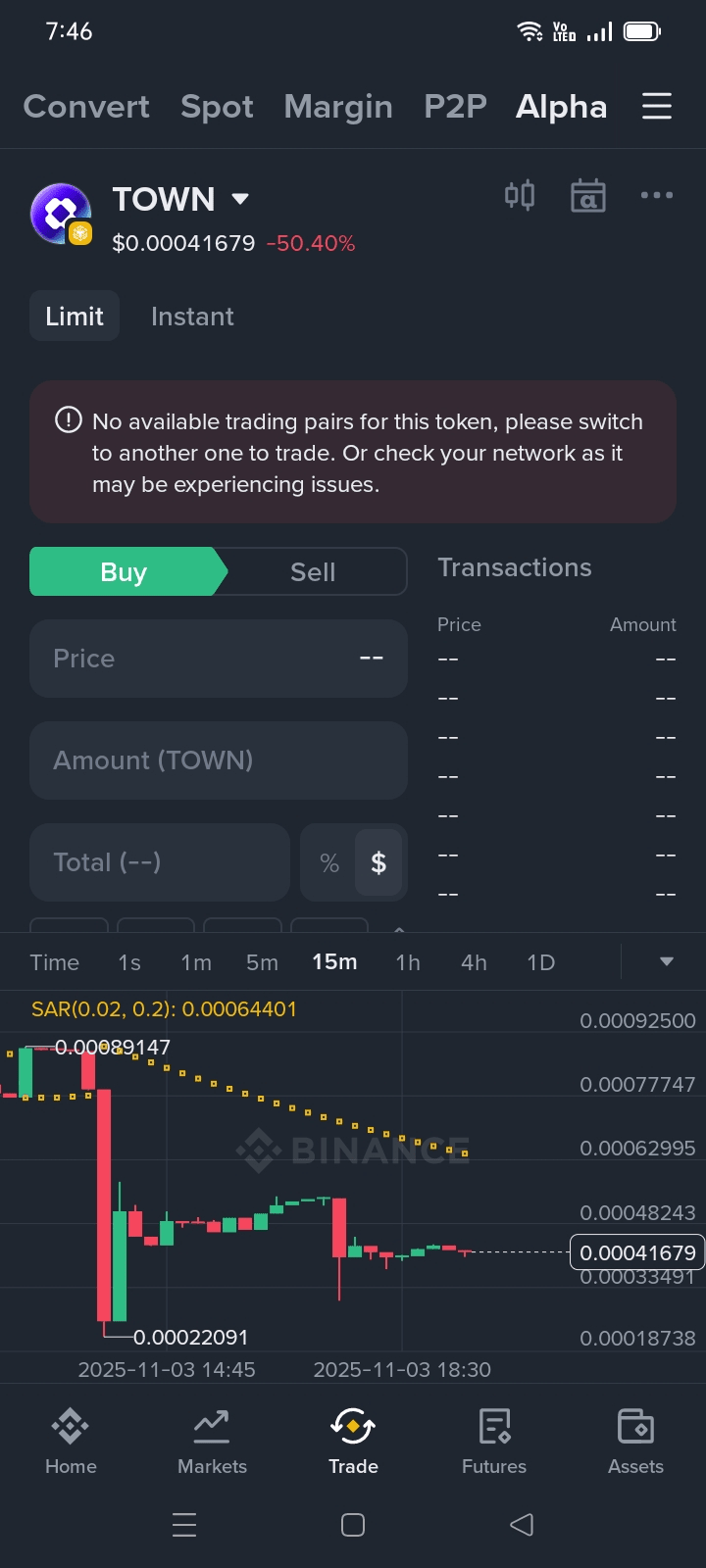Open the P2P tab
Viewport: 706px width, 1568px height.
pyautogui.click(x=455, y=107)
